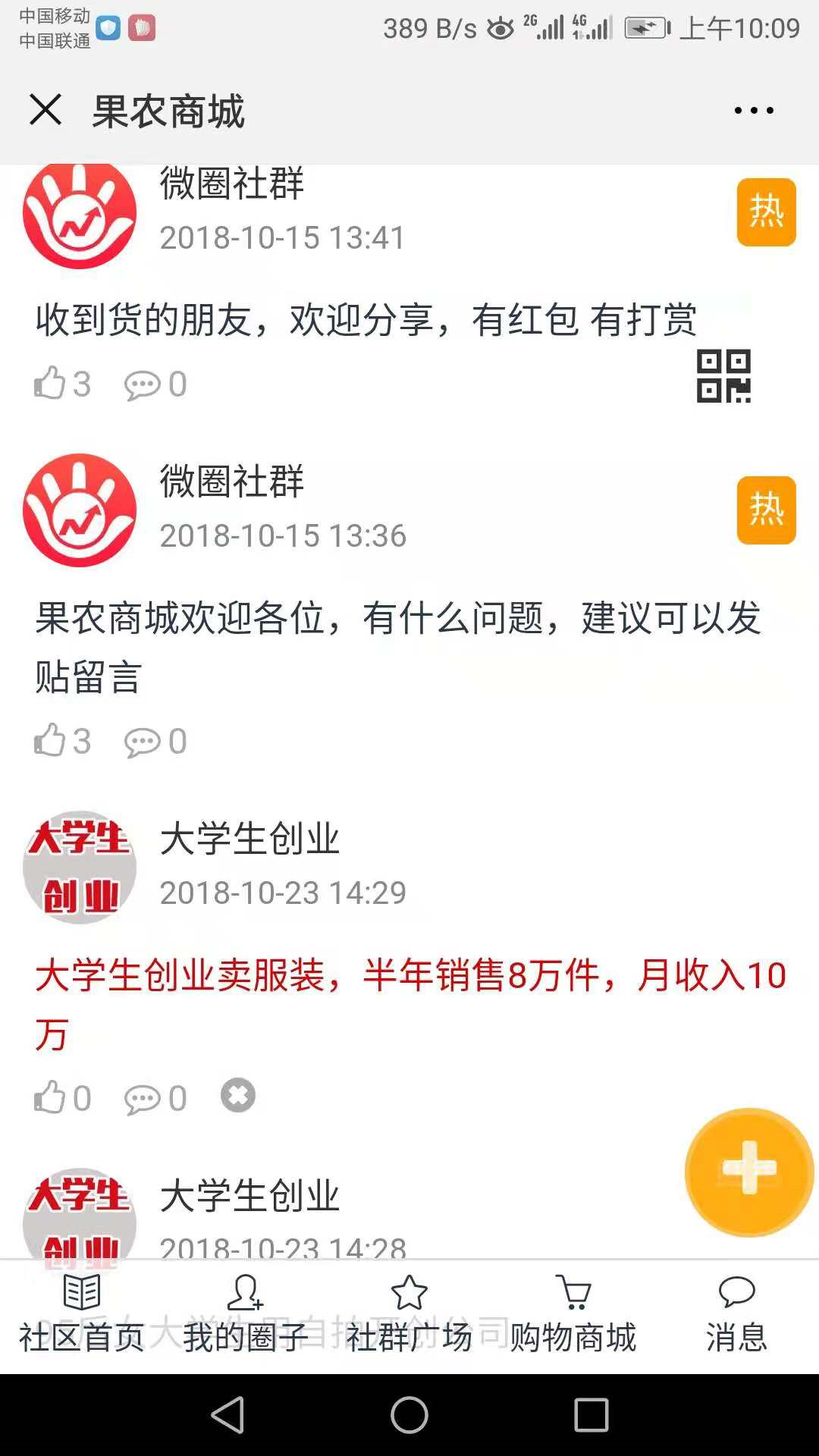
Task: Delete the 大学生创业卖服装 post
Action: point(238,1096)
